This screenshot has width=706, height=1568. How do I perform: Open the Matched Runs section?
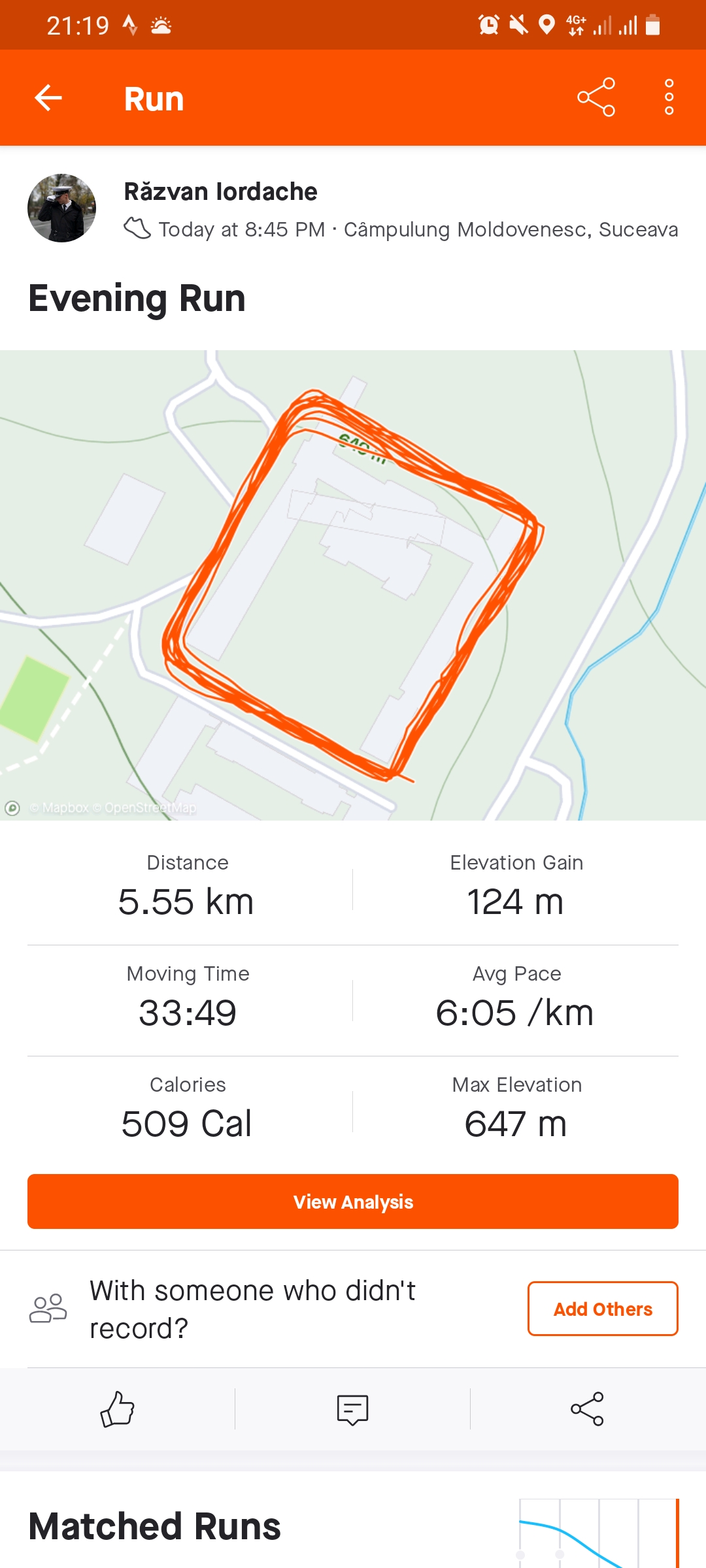pyautogui.click(x=155, y=1527)
